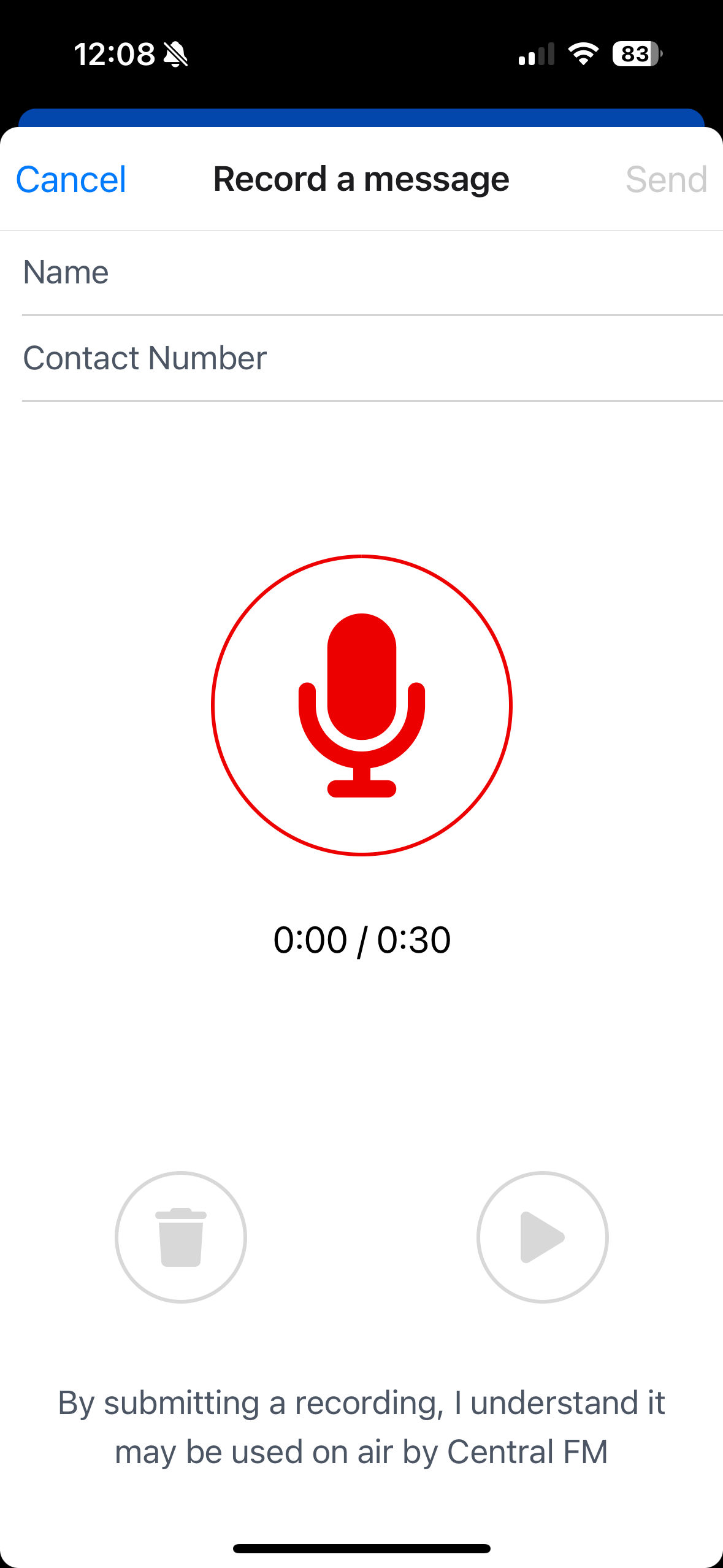The height and width of the screenshot is (1568, 723).
Task: Enter the Contact Number field
Action: (372, 358)
